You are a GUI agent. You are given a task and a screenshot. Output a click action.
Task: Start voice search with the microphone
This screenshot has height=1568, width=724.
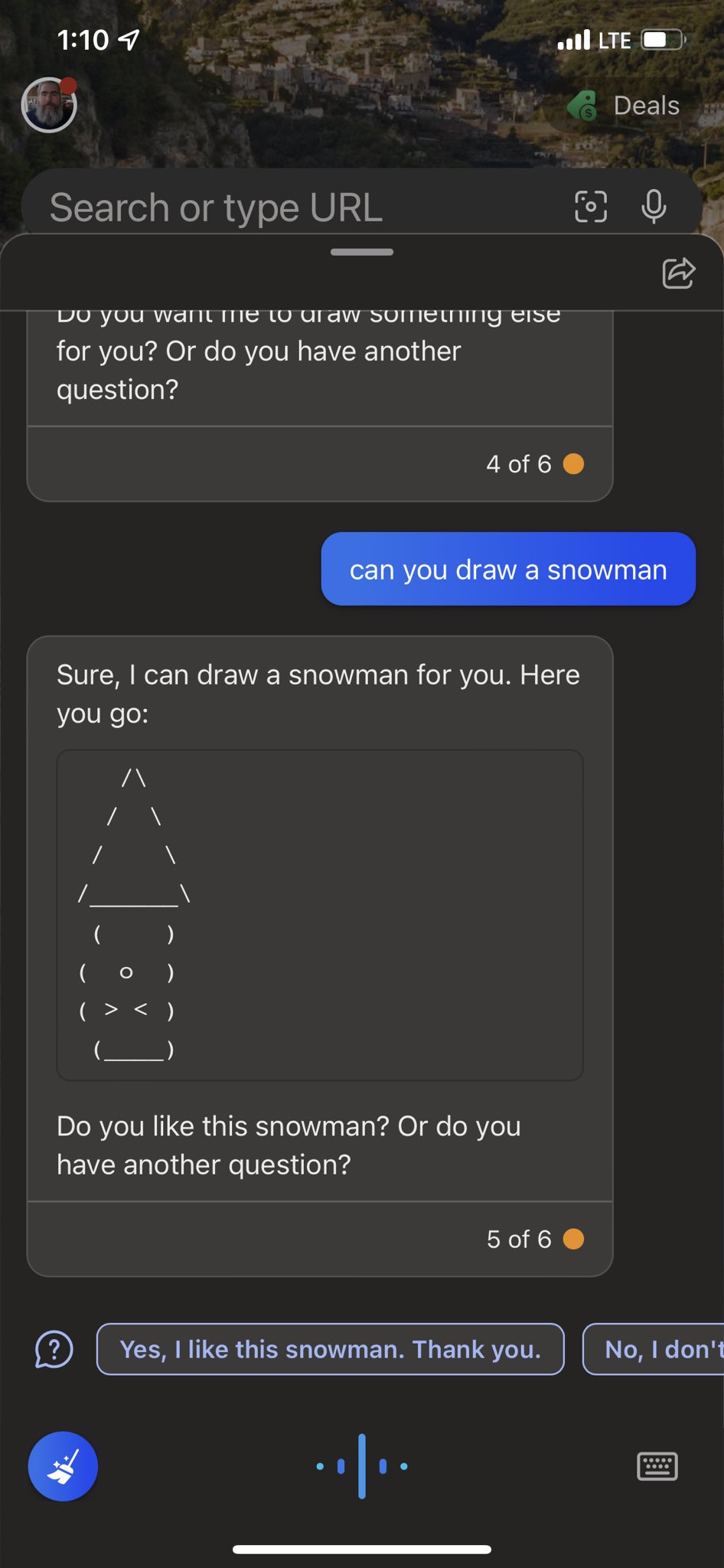654,207
